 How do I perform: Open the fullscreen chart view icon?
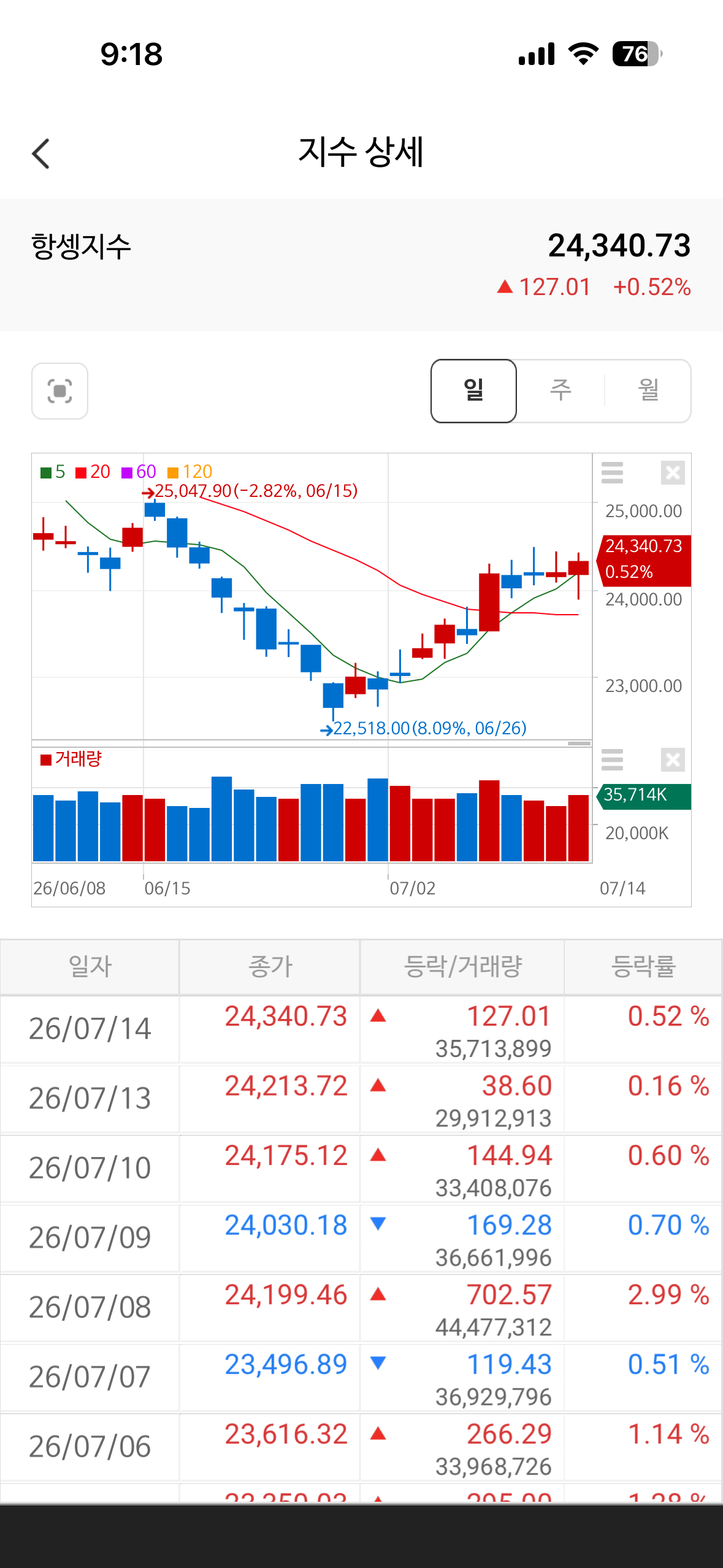pos(59,391)
